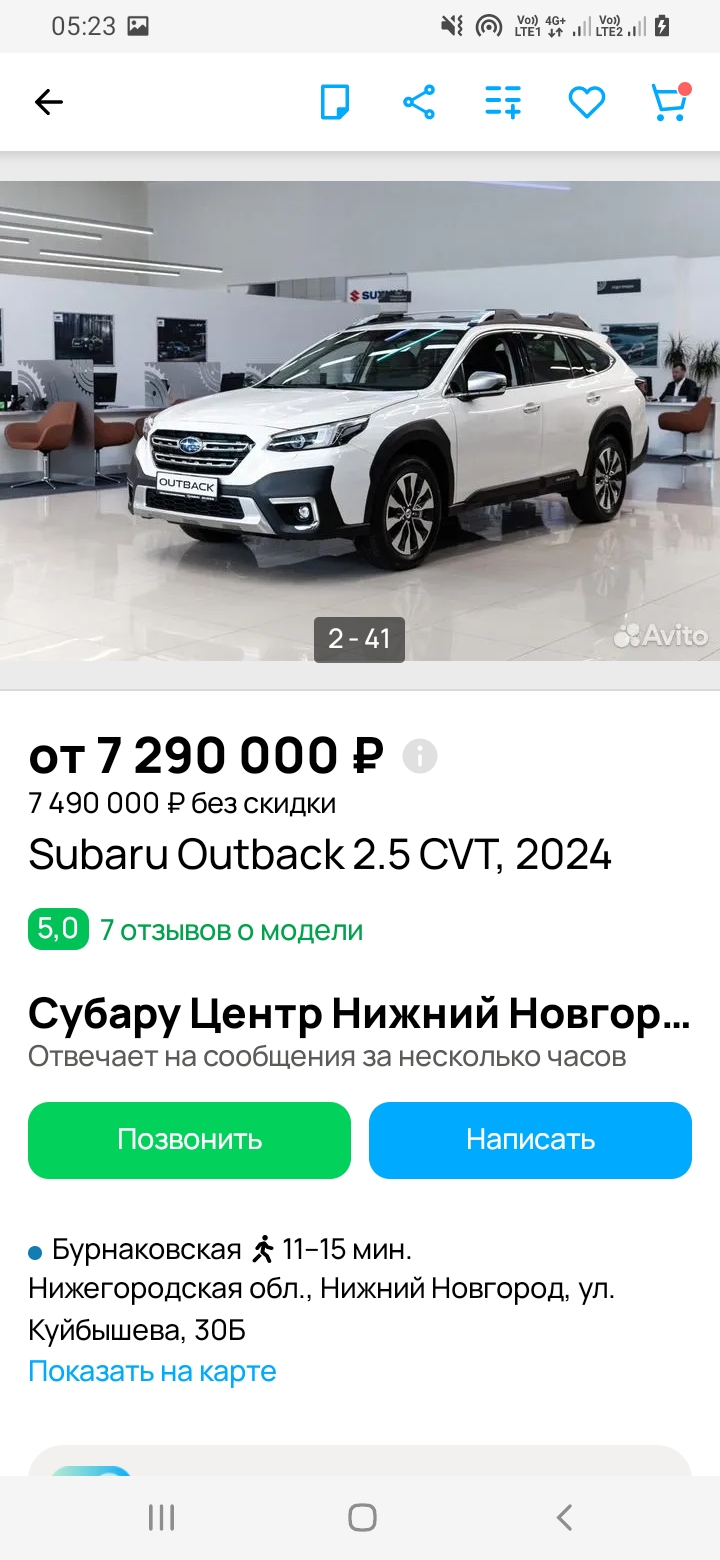Go back using the top arrow
Viewport: 720px width, 1560px height.
click(48, 102)
